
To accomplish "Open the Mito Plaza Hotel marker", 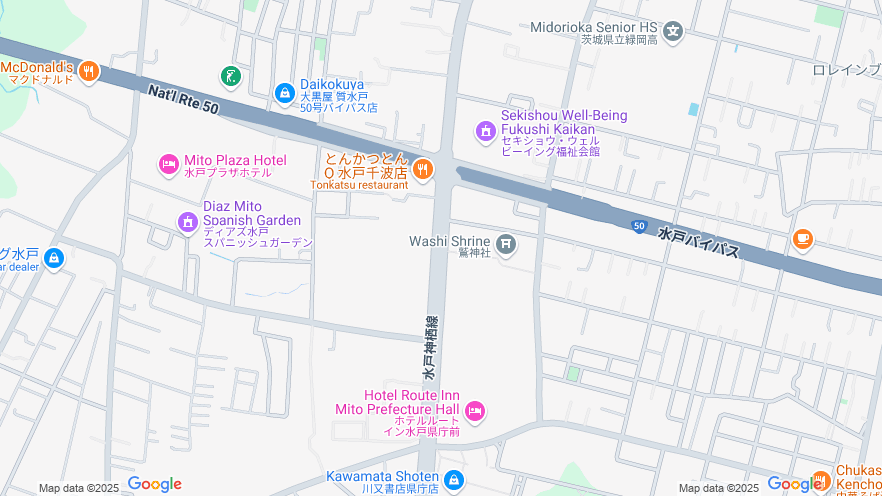I will pos(168,163).
